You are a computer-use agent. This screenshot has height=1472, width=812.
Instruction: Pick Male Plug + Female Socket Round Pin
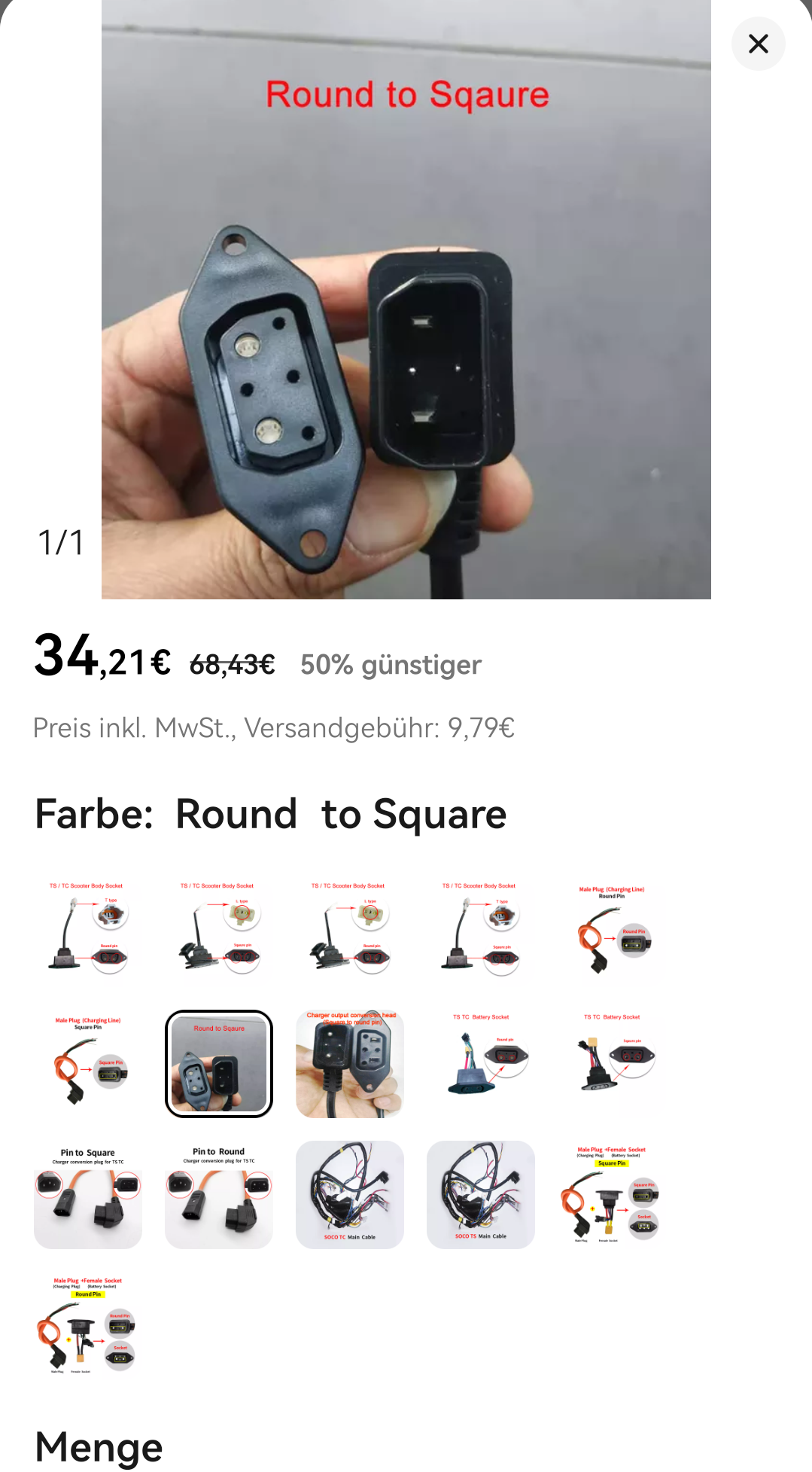tap(88, 1325)
